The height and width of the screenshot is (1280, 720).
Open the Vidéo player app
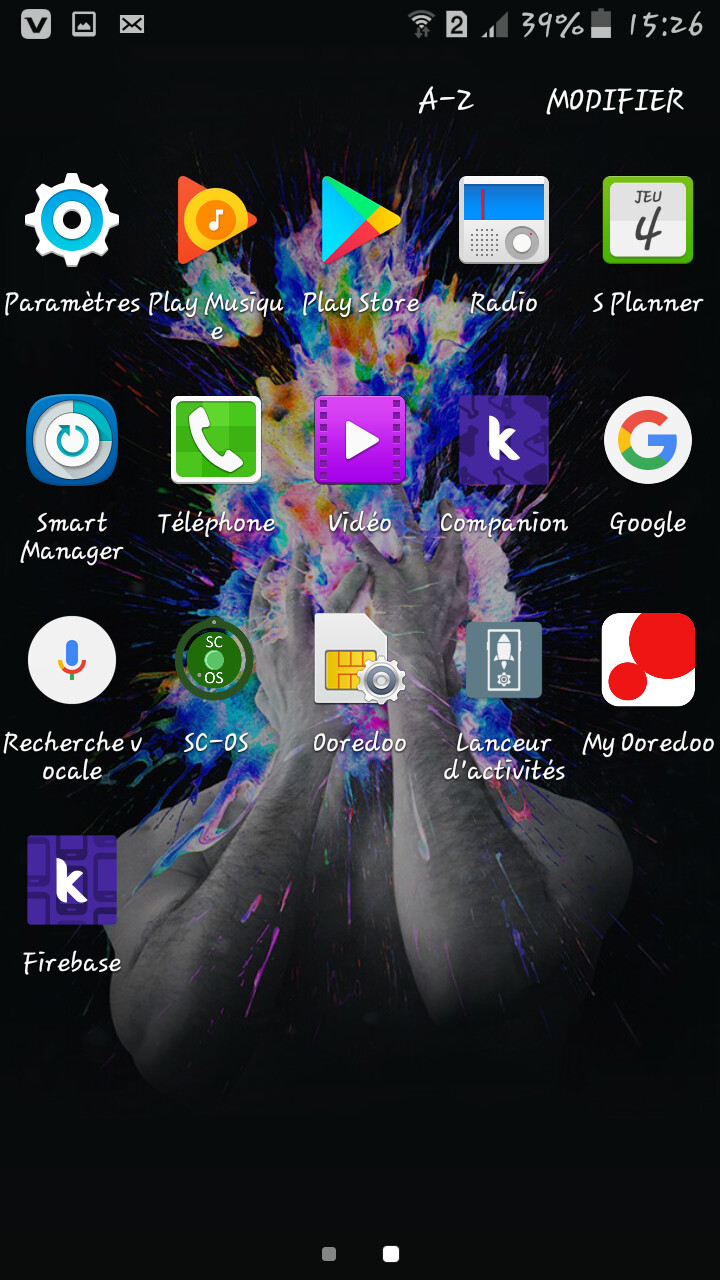tap(360, 440)
